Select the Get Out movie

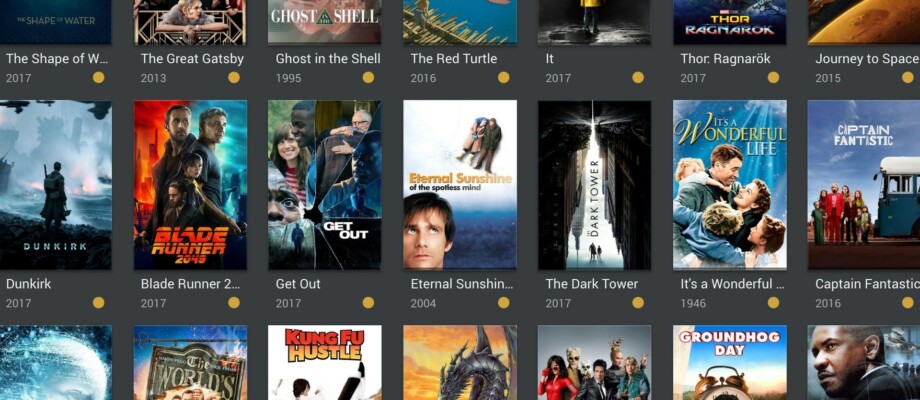tap(324, 185)
